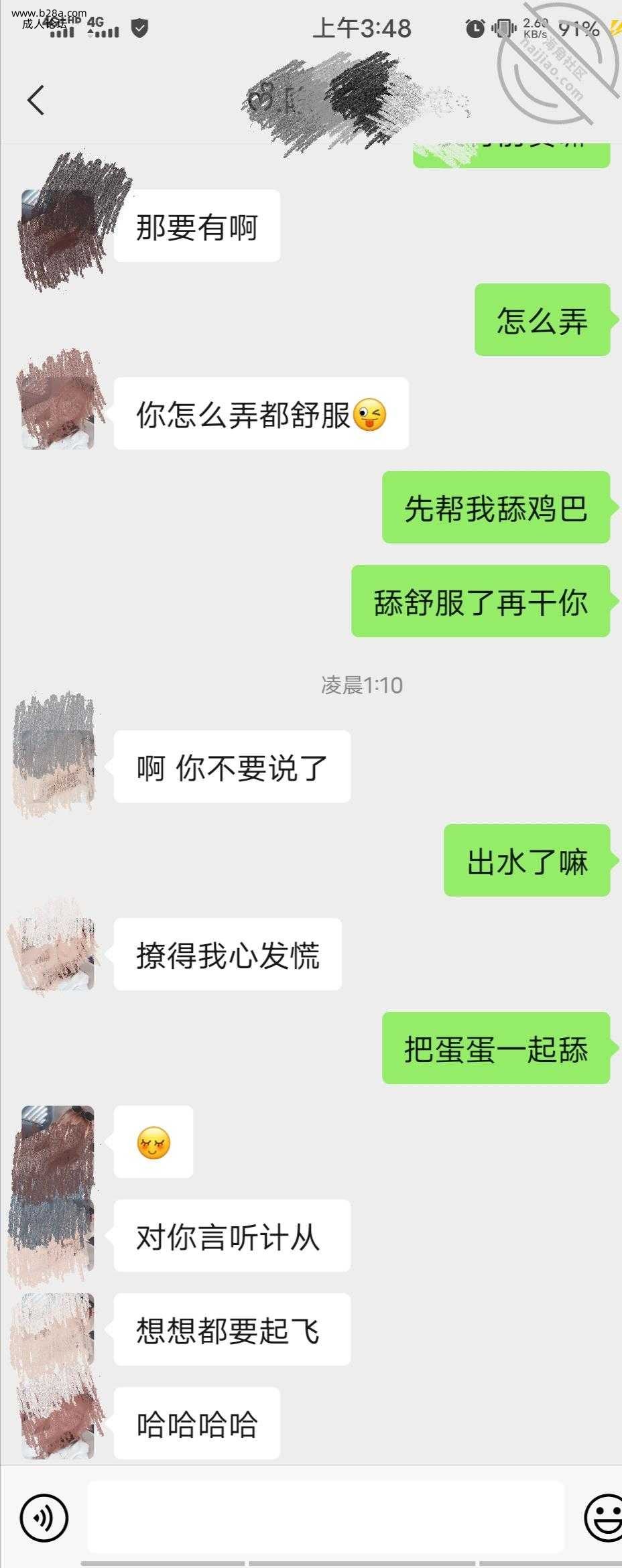Open contact avatar beside "哈哈哈哈"
The height and width of the screenshot is (1568, 622).
click(58, 1423)
